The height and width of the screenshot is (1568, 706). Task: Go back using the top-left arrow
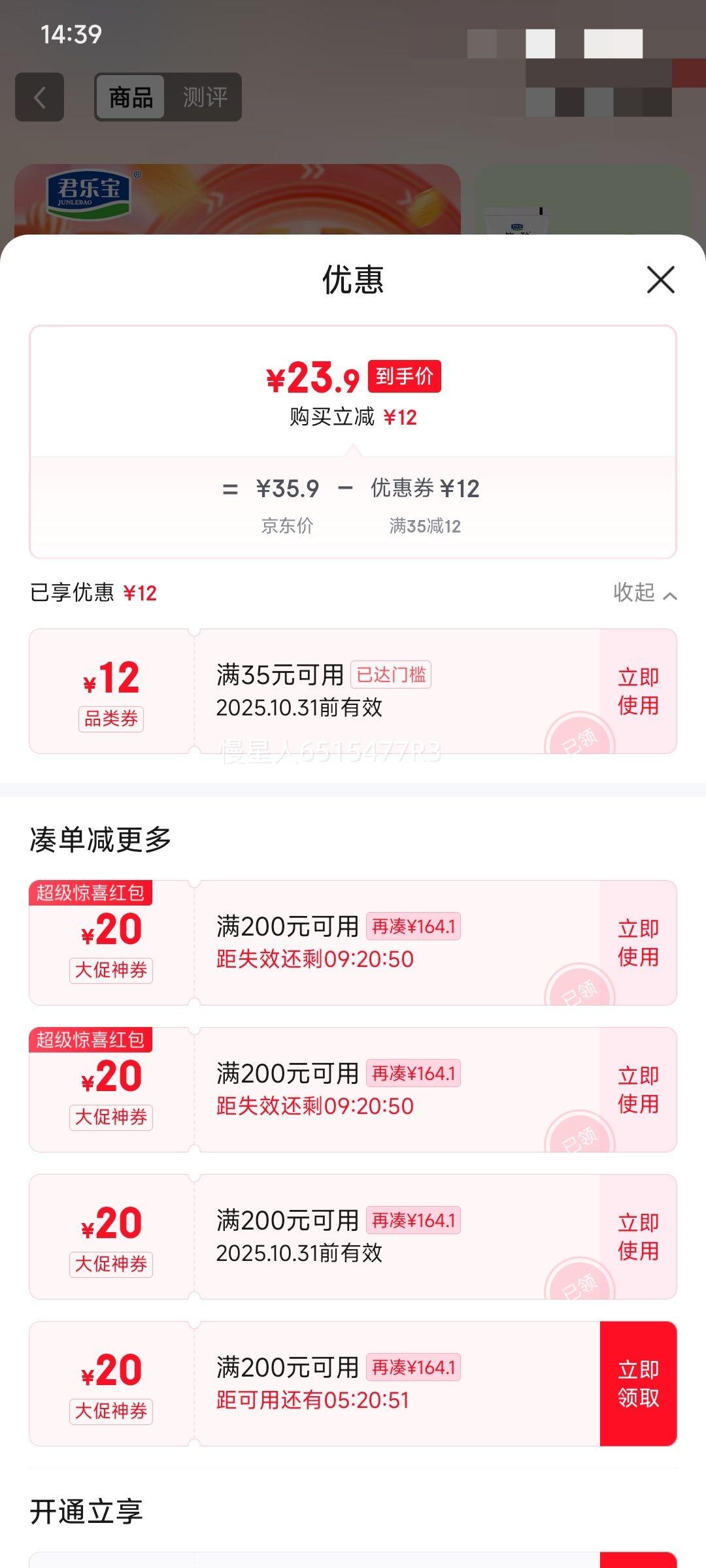point(40,97)
